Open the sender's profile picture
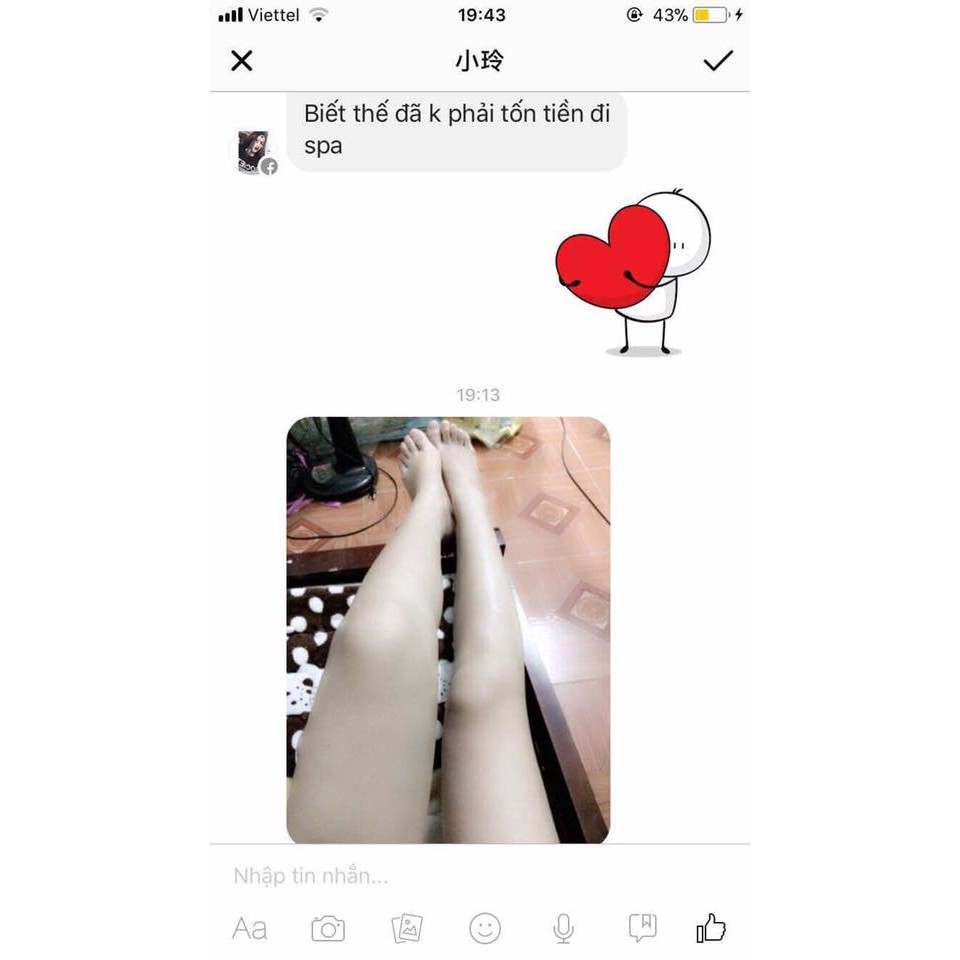The image size is (960, 960). (x=255, y=152)
